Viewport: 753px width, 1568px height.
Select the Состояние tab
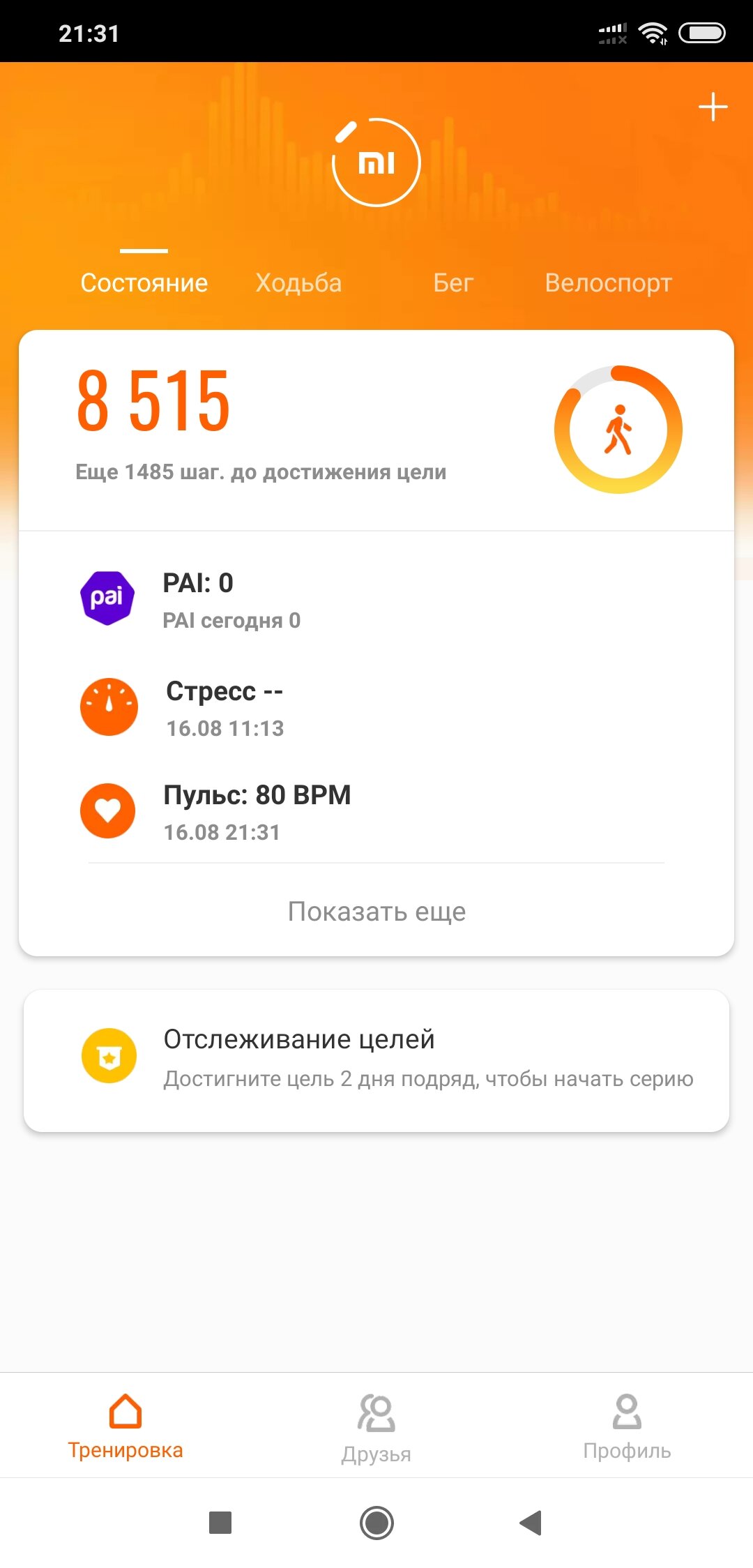(144, 282)
